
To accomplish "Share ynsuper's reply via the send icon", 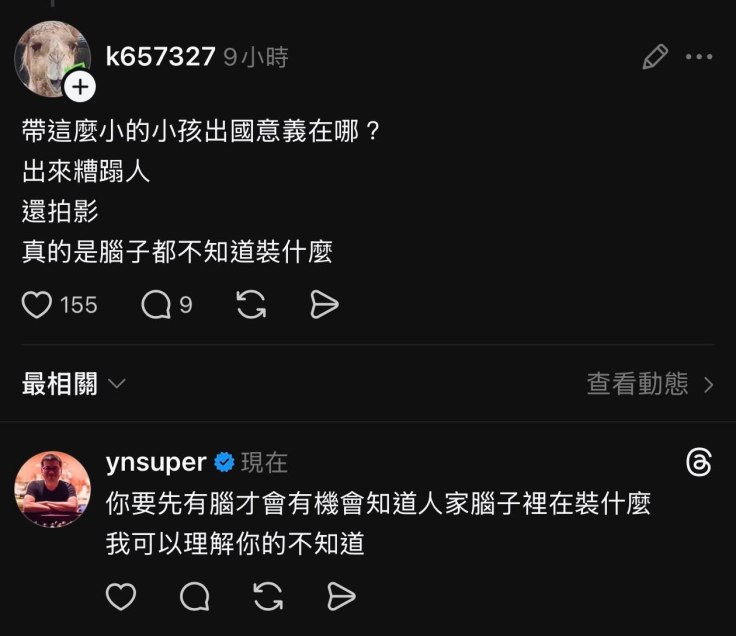I will 342,597.
